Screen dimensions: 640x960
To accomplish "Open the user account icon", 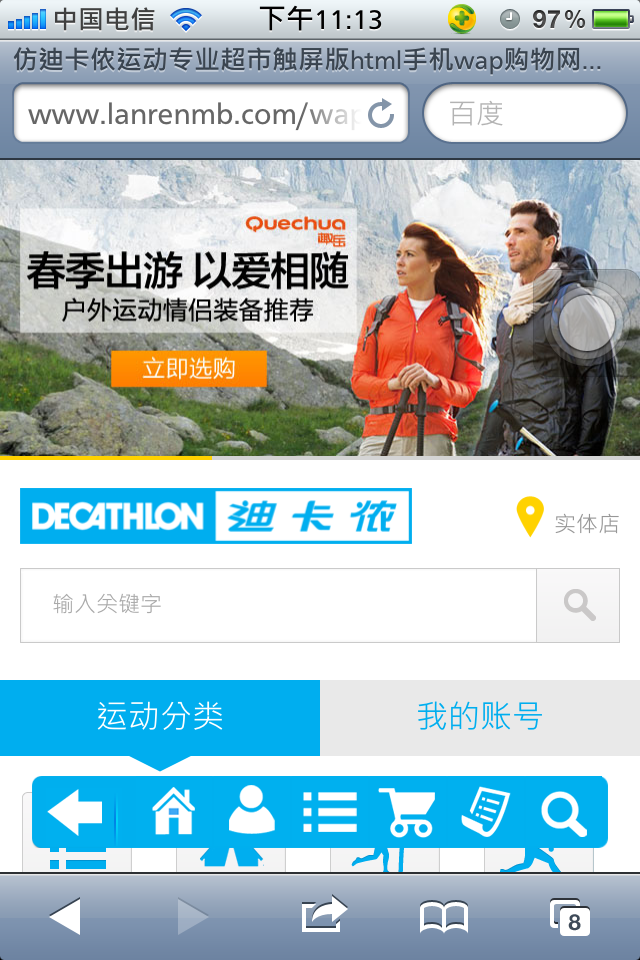I will (251, 812).
